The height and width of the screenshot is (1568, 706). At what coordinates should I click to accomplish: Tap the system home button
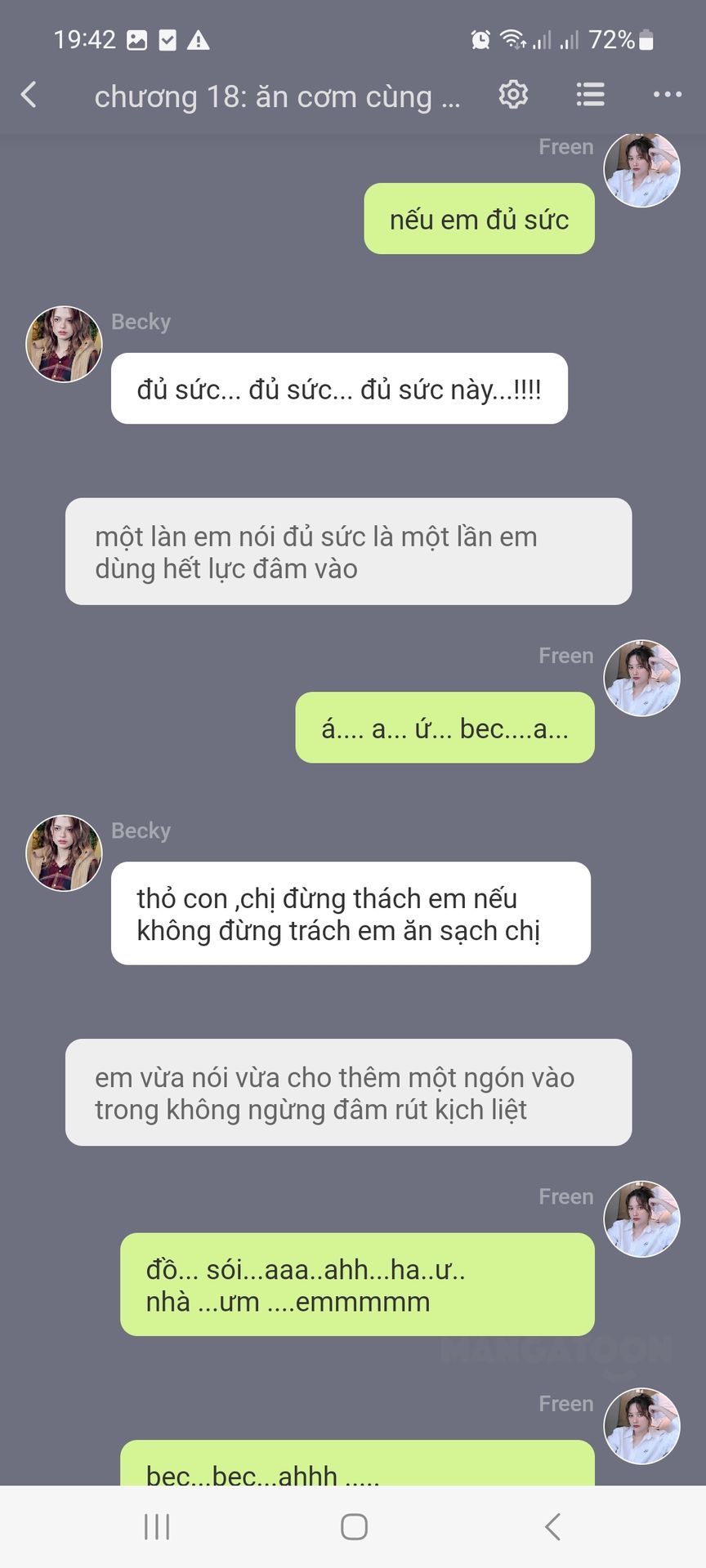click(x=354, y=1526)
